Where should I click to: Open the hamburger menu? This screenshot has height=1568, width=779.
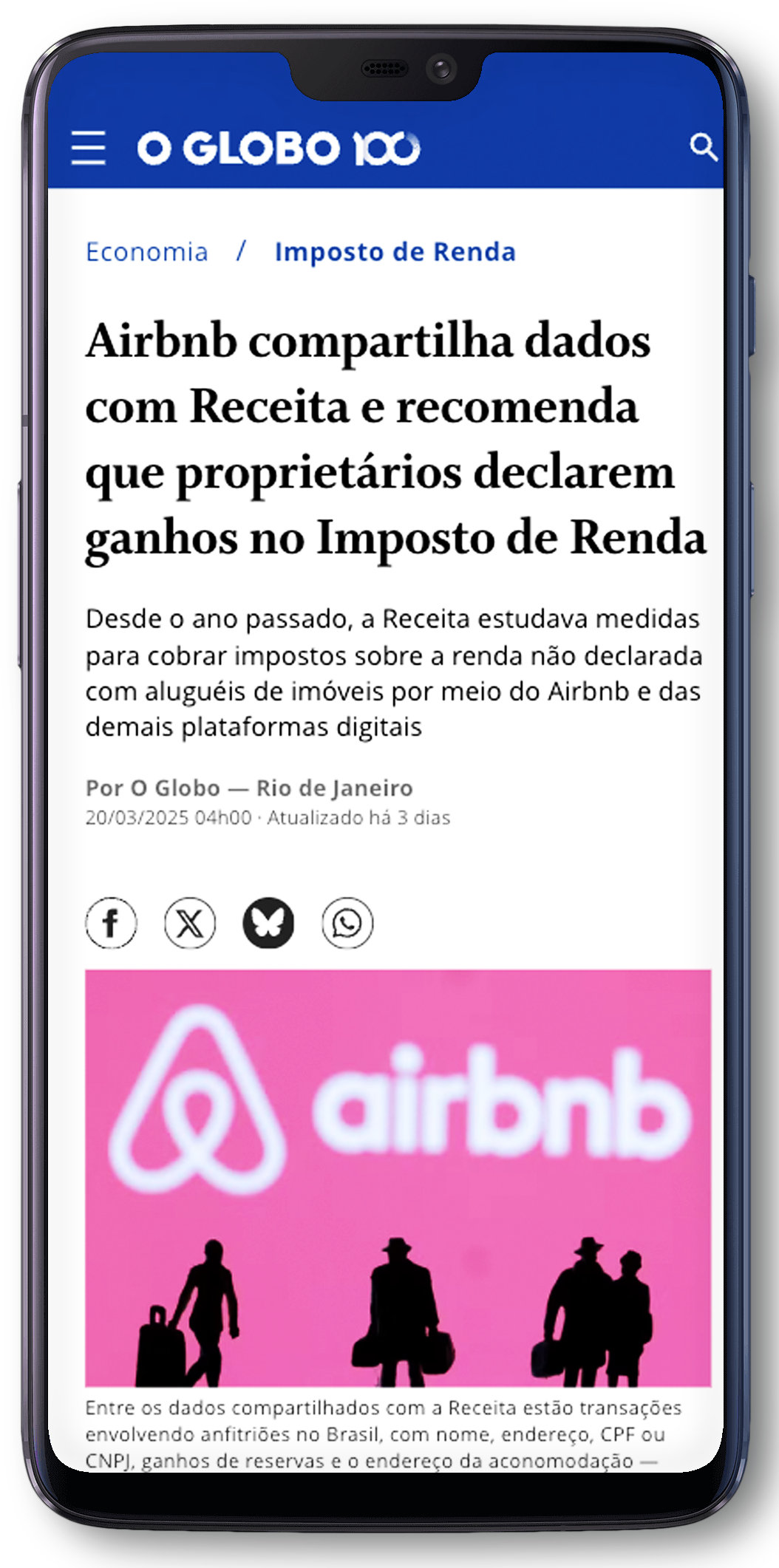pyautogui.click(x=89, y=148)
